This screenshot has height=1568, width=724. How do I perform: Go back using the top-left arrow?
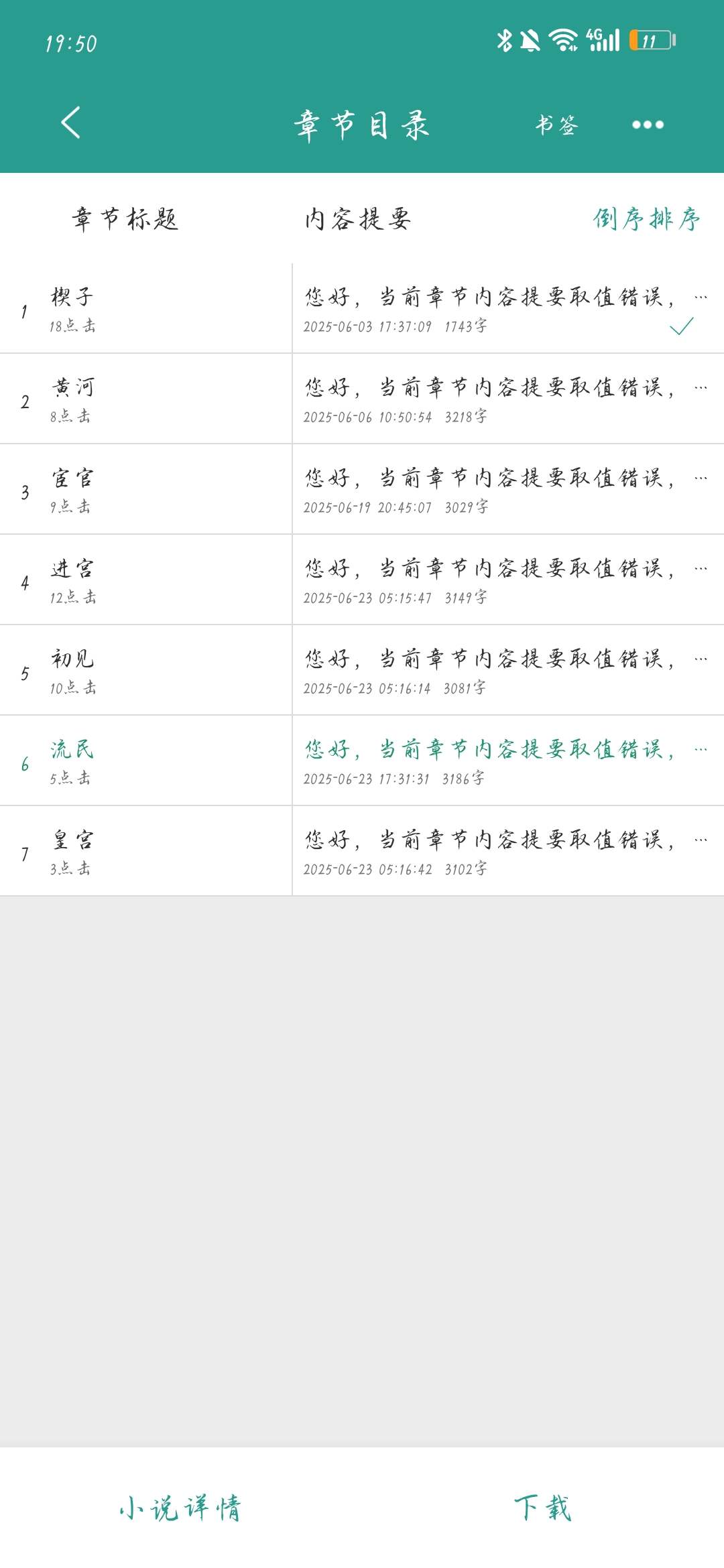70,123
